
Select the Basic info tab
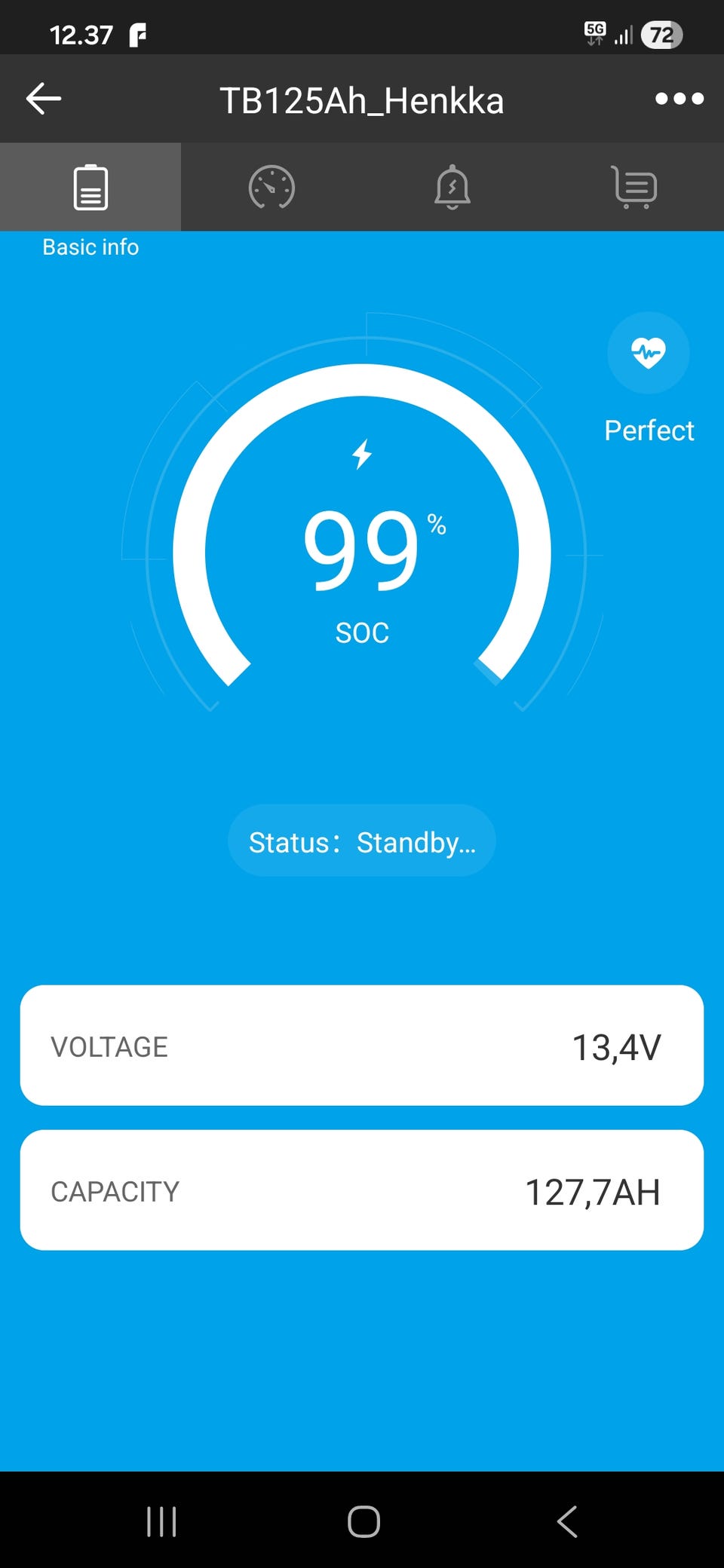click(x=90, y=187)
